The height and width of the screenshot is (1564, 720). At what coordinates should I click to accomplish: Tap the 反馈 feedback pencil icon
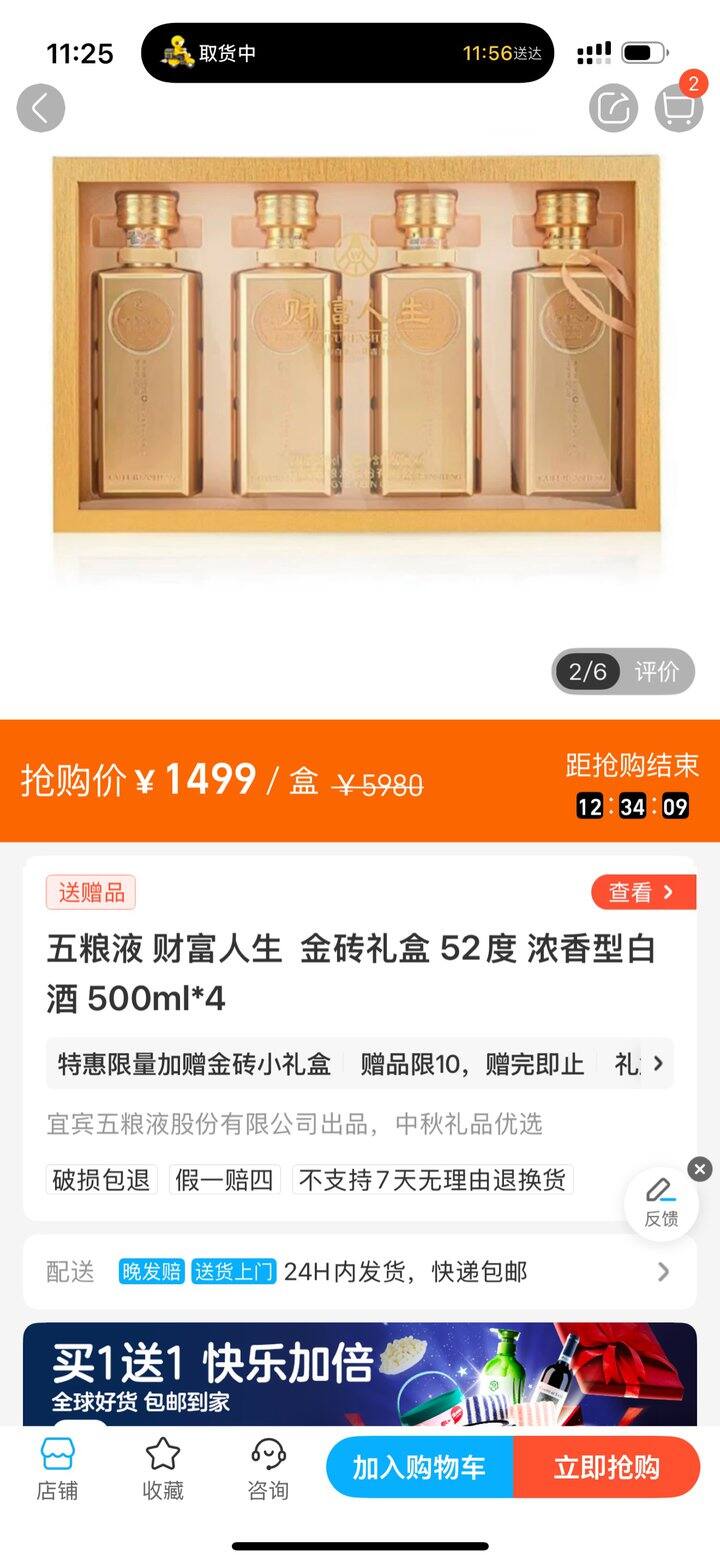(660, 1191)
